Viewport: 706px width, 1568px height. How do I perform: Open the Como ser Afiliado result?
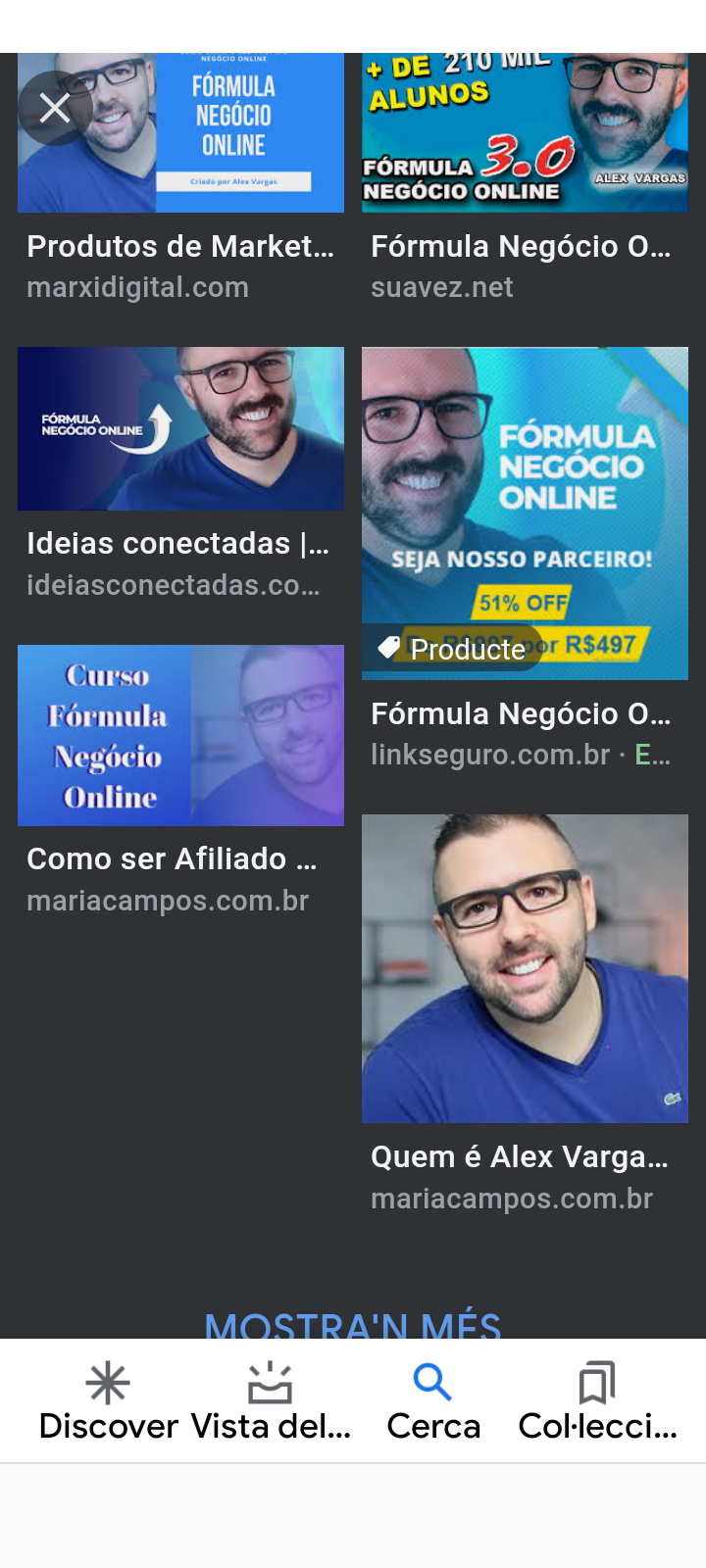[x=180, y=735]
